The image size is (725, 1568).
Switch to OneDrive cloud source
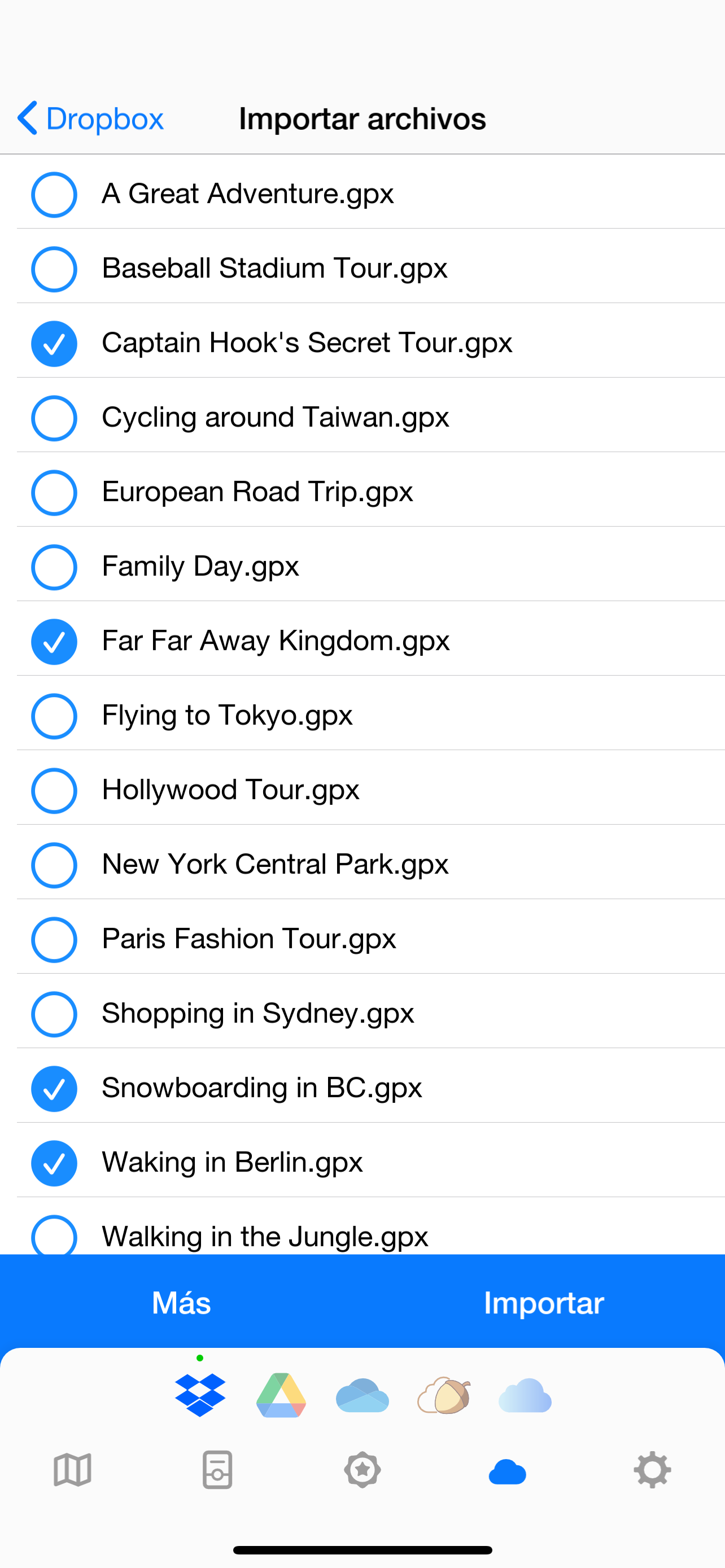click(362, 1395)
